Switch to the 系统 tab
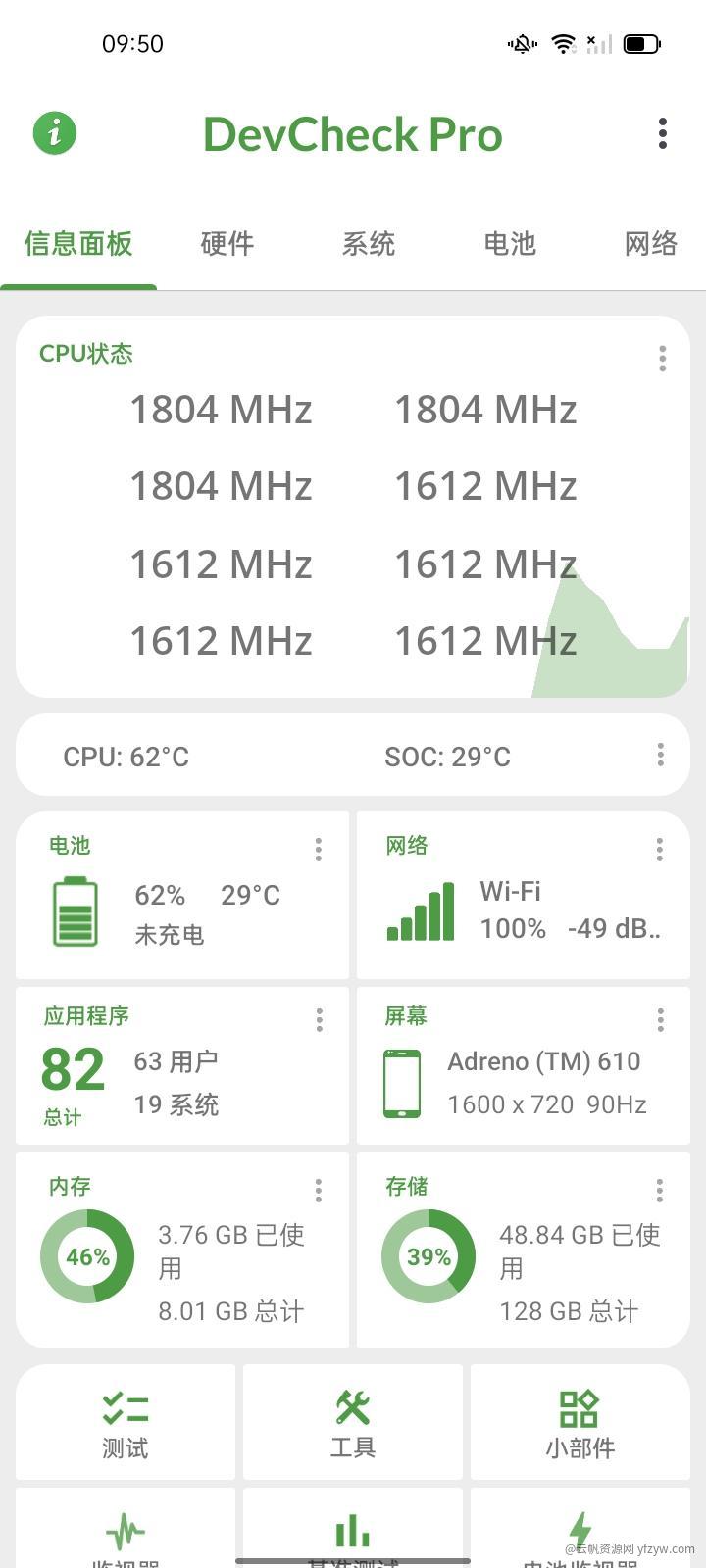 pyautogui.click(x=369, y=244)
